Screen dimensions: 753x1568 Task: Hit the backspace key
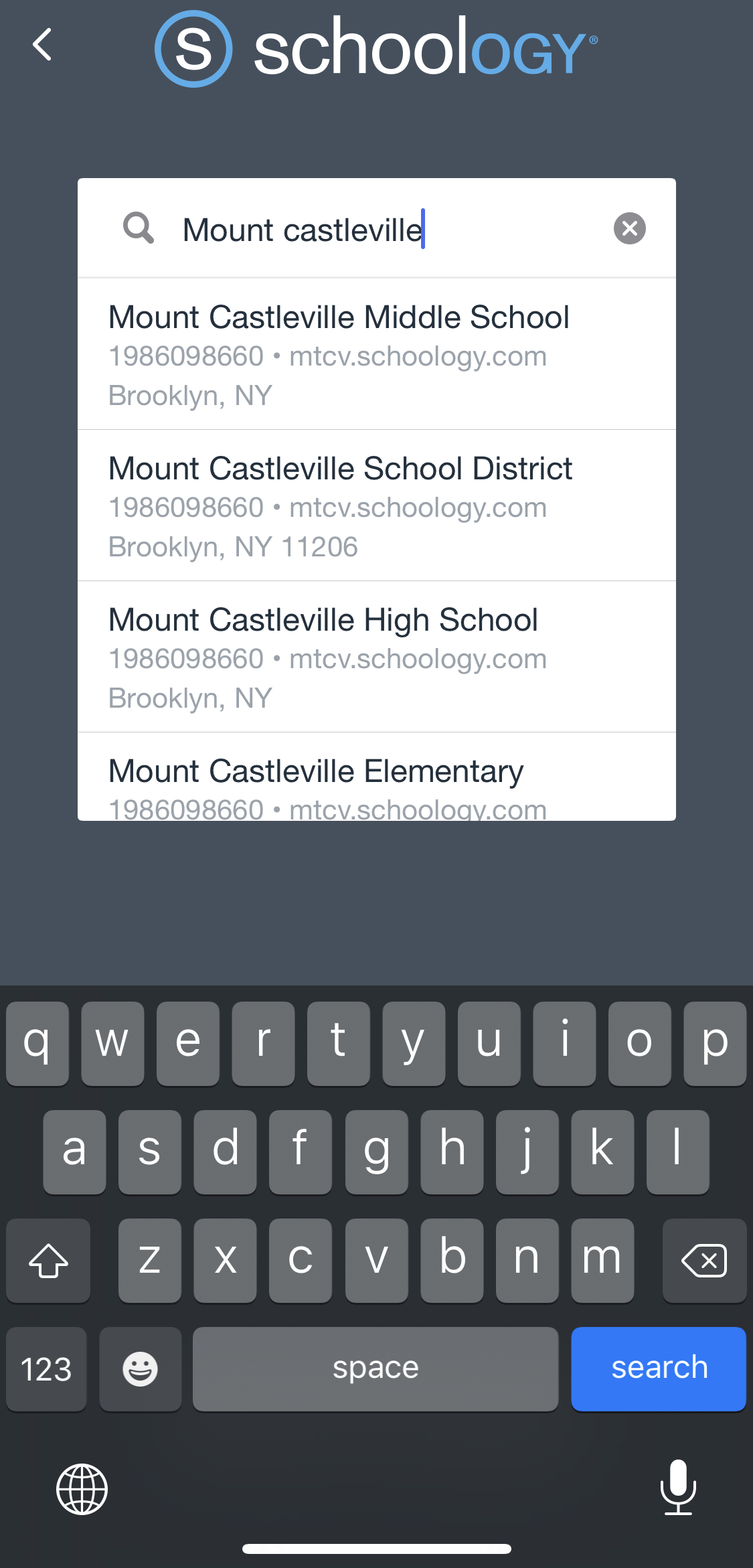703,1261
